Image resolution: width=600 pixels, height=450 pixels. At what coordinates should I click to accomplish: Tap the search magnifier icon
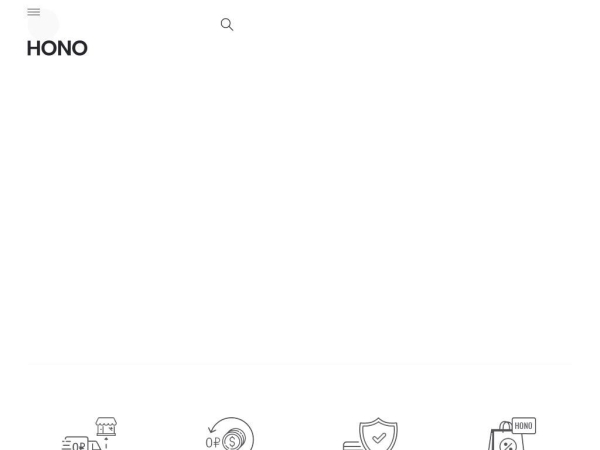click(x=227, y=25)
